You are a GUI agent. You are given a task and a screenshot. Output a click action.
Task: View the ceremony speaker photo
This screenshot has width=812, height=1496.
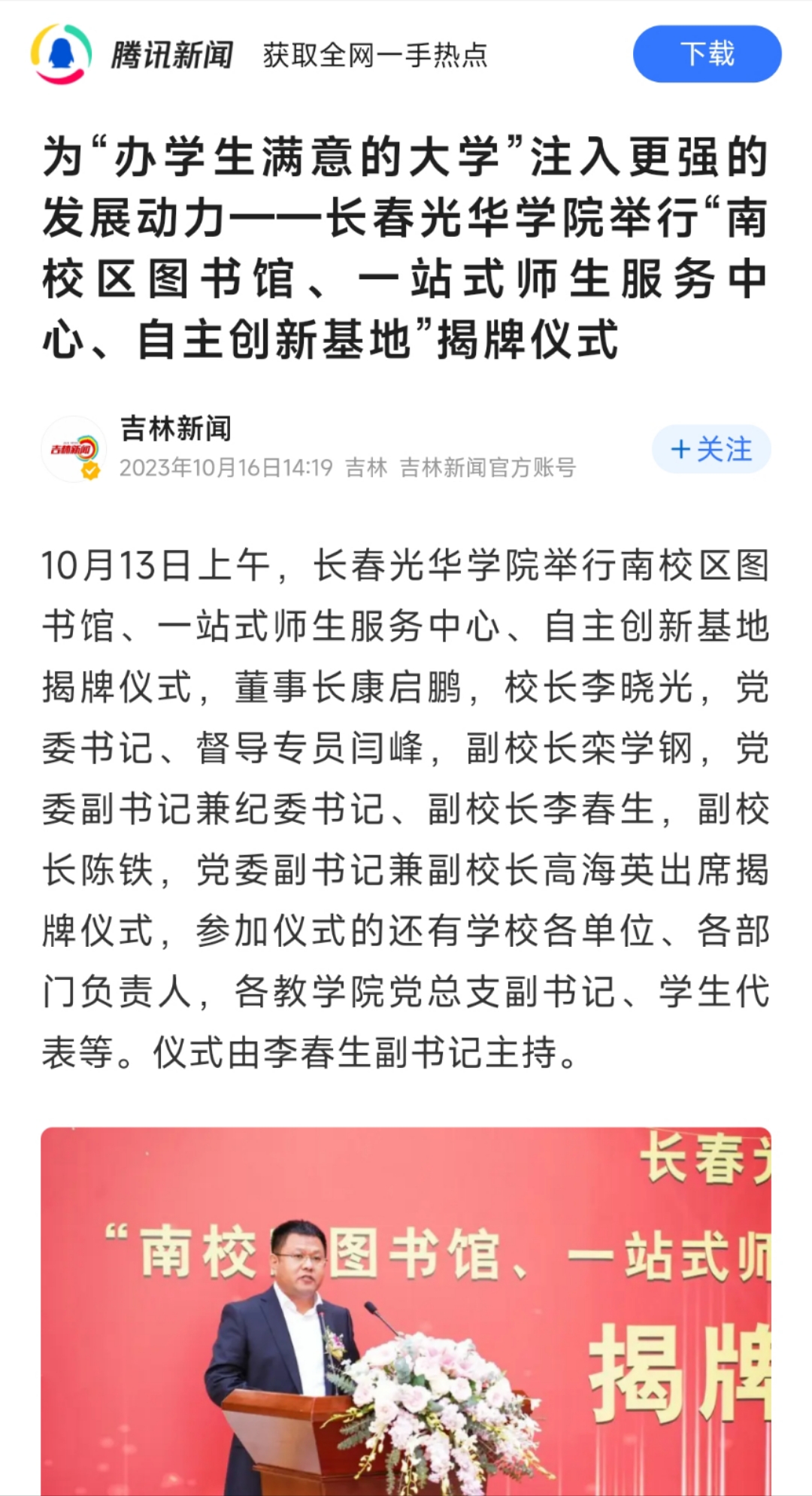406,1310
